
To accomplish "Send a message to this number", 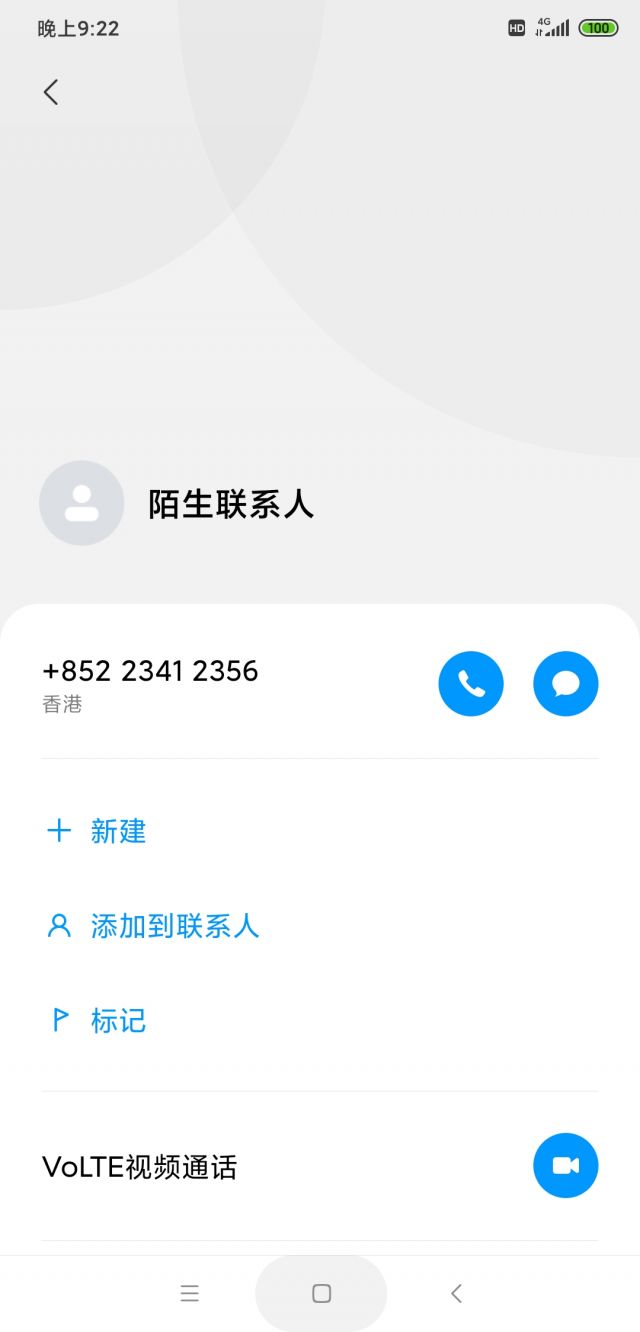I will pyautogui.click(x=566, y=684).
